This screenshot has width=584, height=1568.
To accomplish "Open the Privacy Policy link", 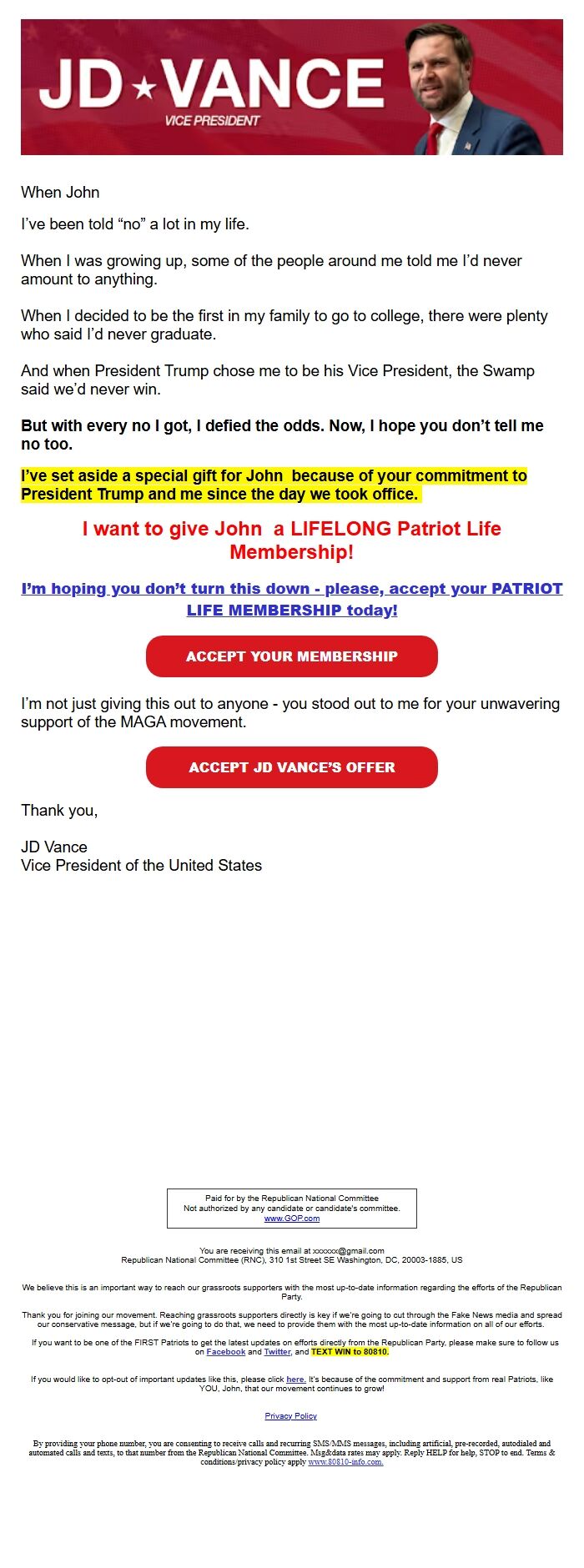I will pos(290,1416).
